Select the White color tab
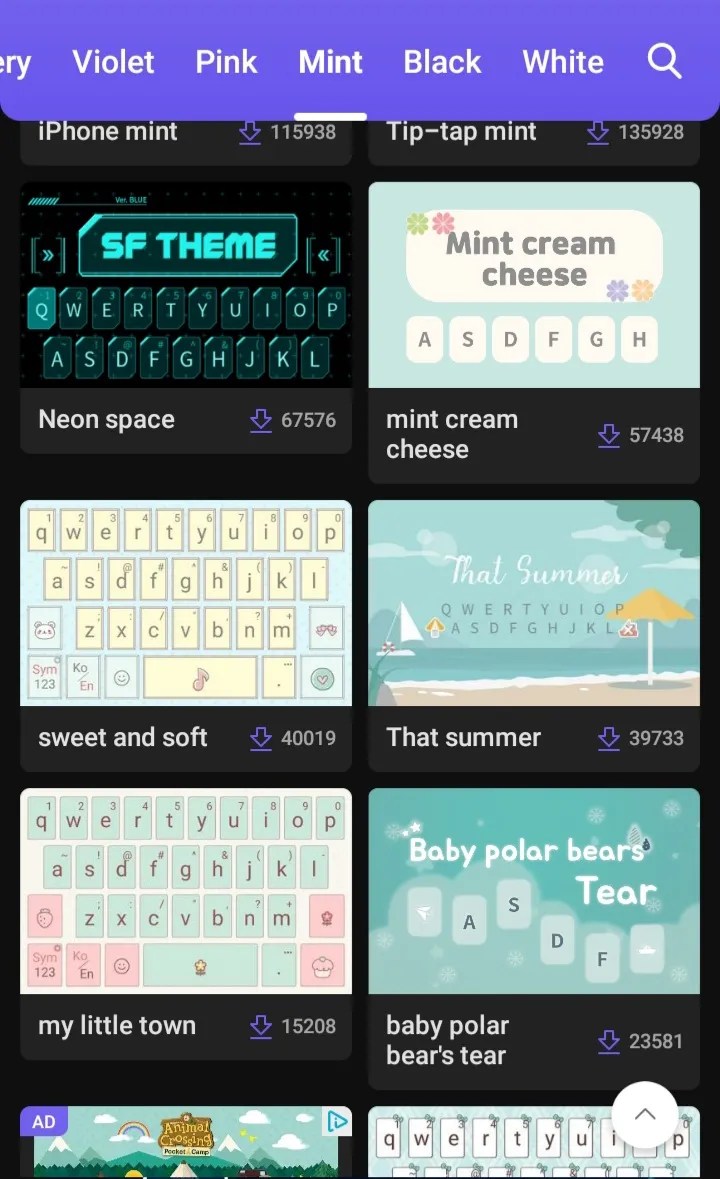This screenshot has width=720, height=1179. coord(563,62)
